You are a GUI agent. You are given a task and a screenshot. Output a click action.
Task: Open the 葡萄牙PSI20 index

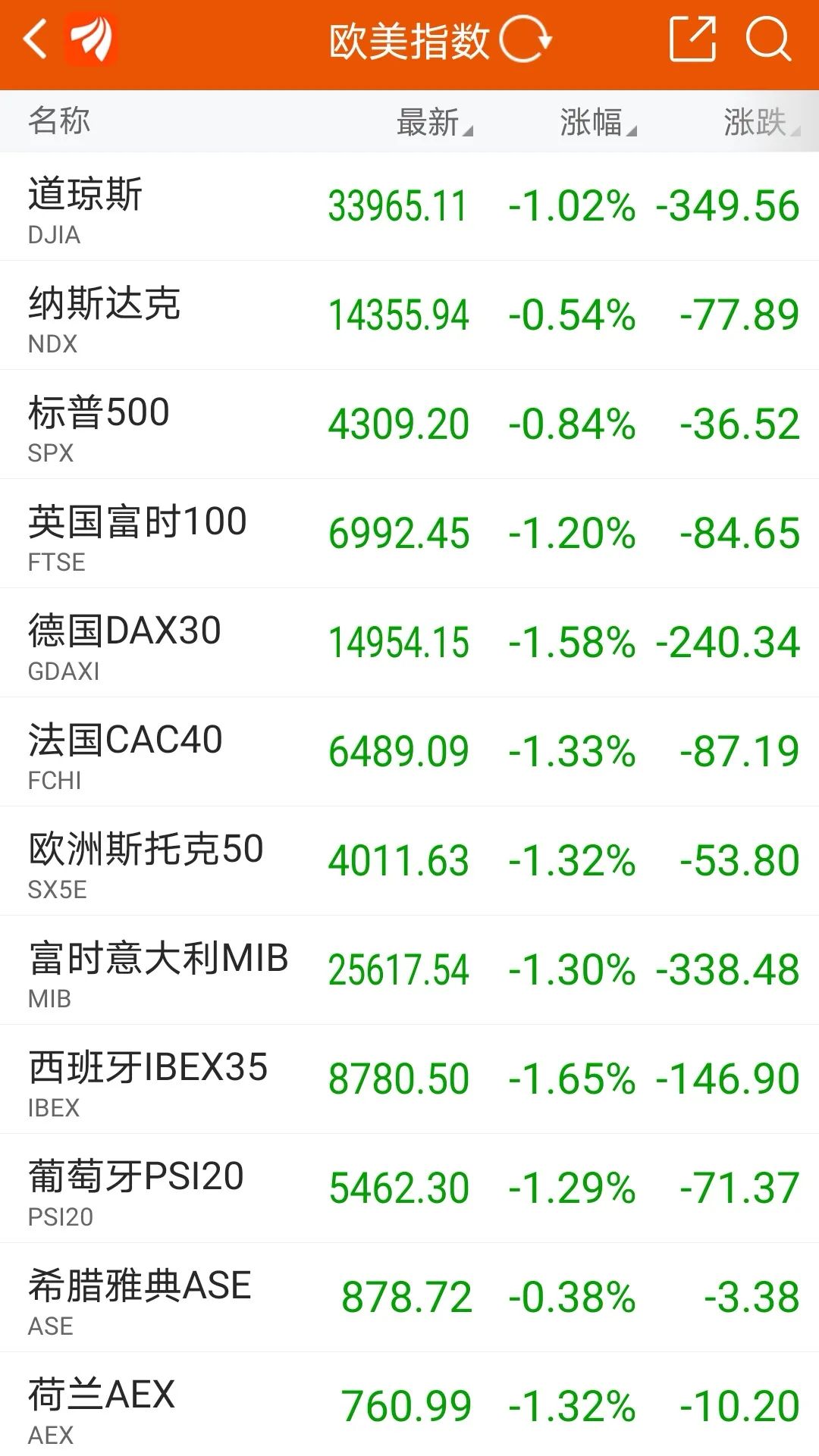(x=409, y=1189)
